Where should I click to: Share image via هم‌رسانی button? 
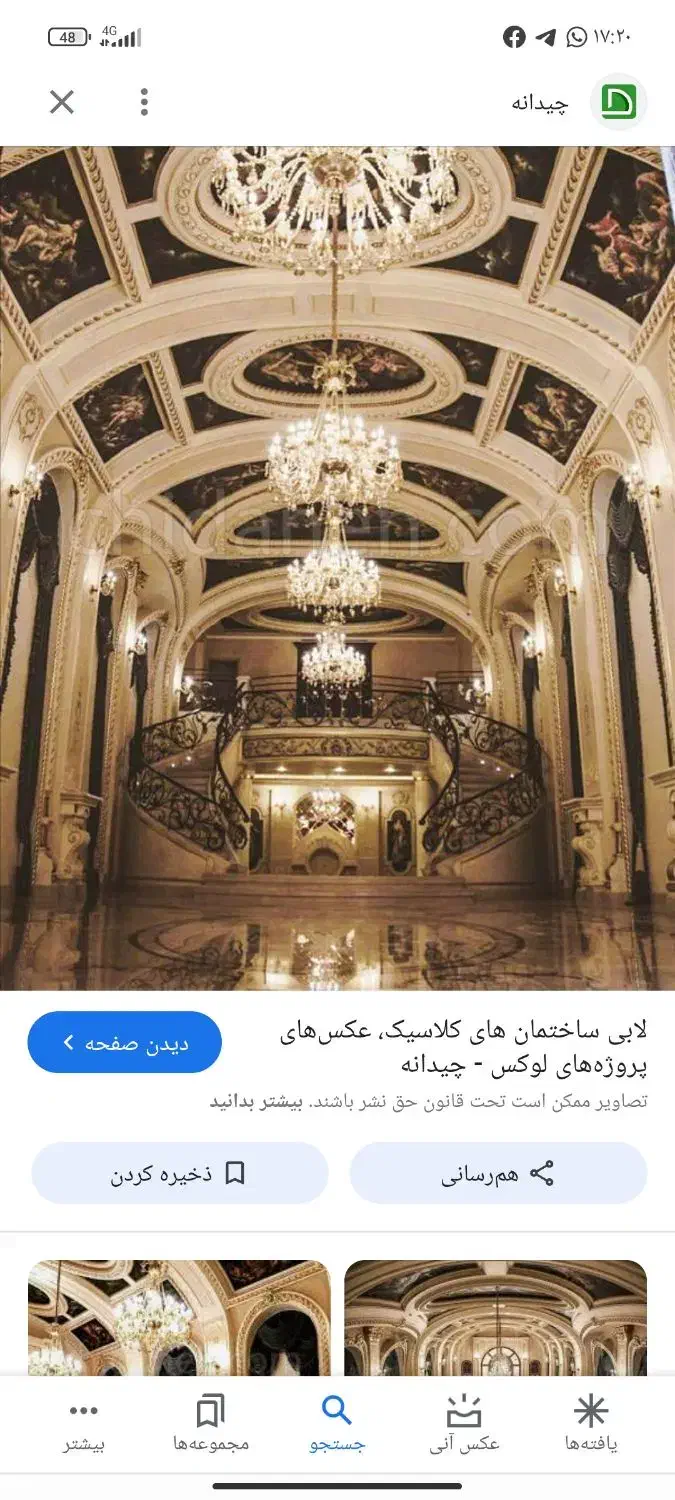pos(498,1173)
